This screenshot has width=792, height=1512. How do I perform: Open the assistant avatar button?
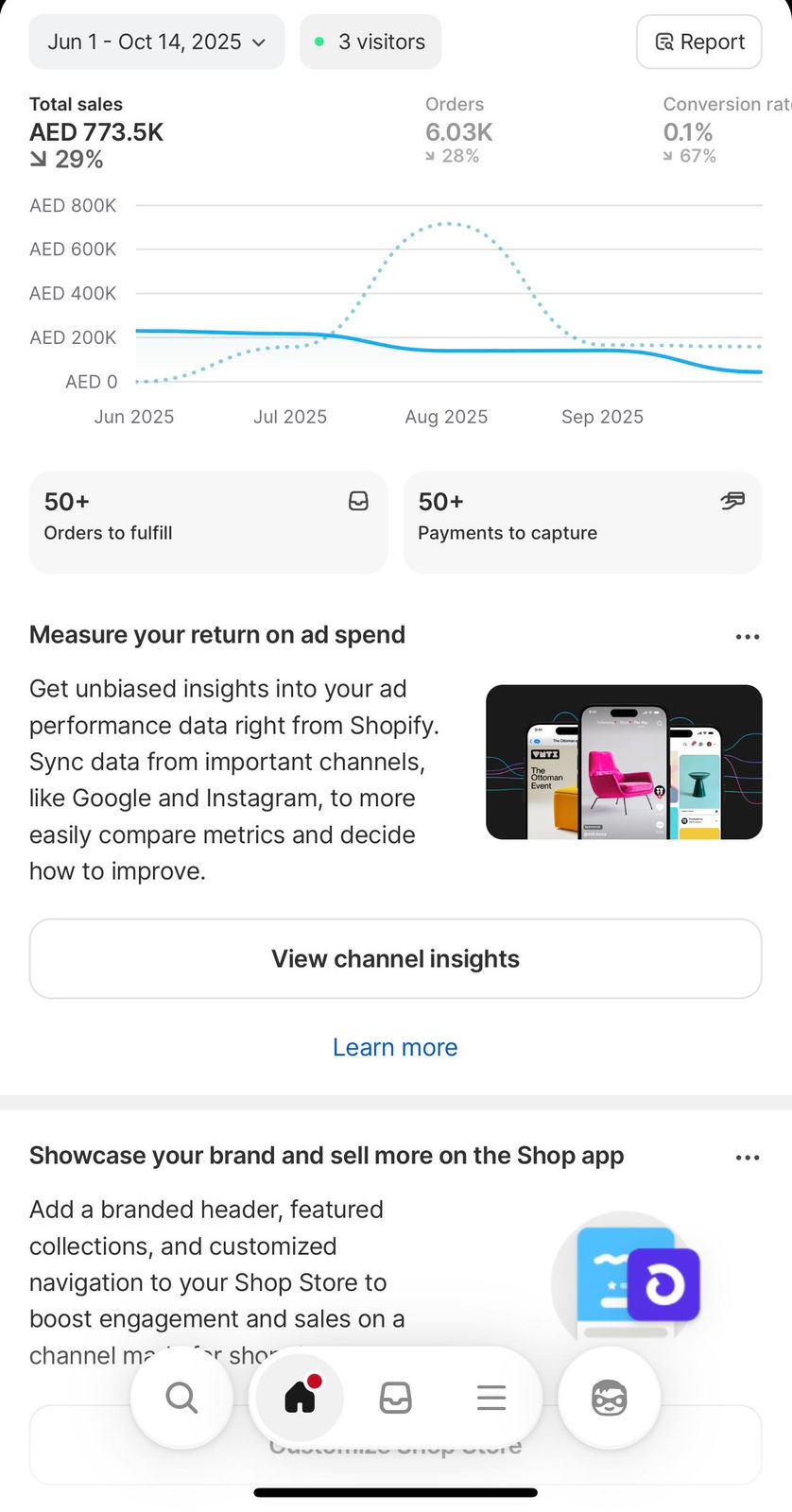coord(609,1397)
